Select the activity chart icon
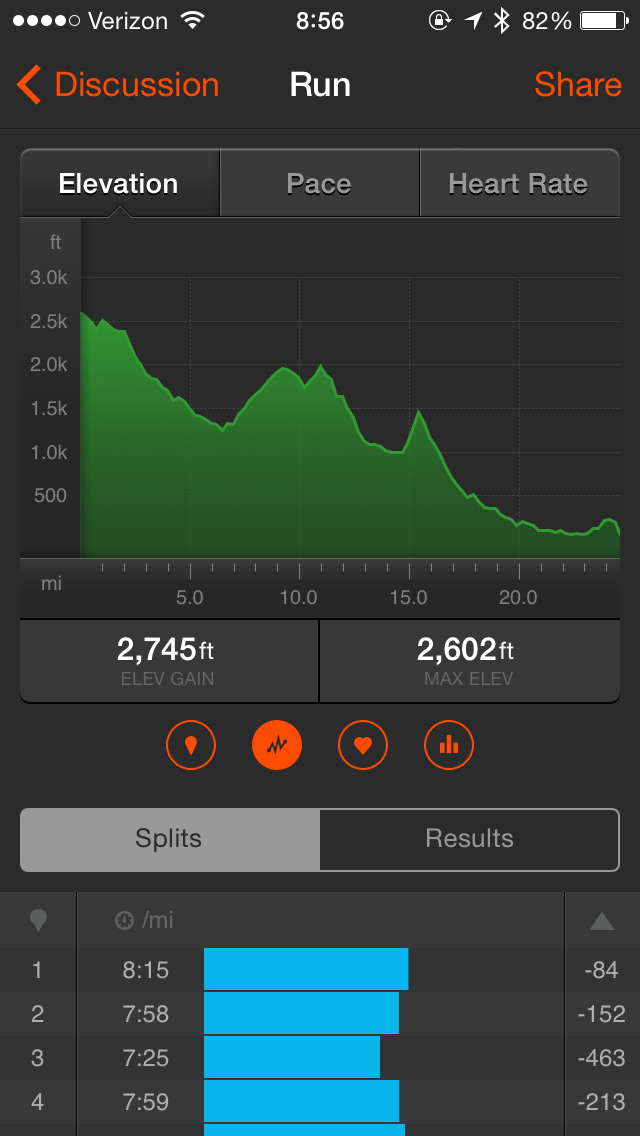The image size is (640, 1136). [x=277, y=745]
